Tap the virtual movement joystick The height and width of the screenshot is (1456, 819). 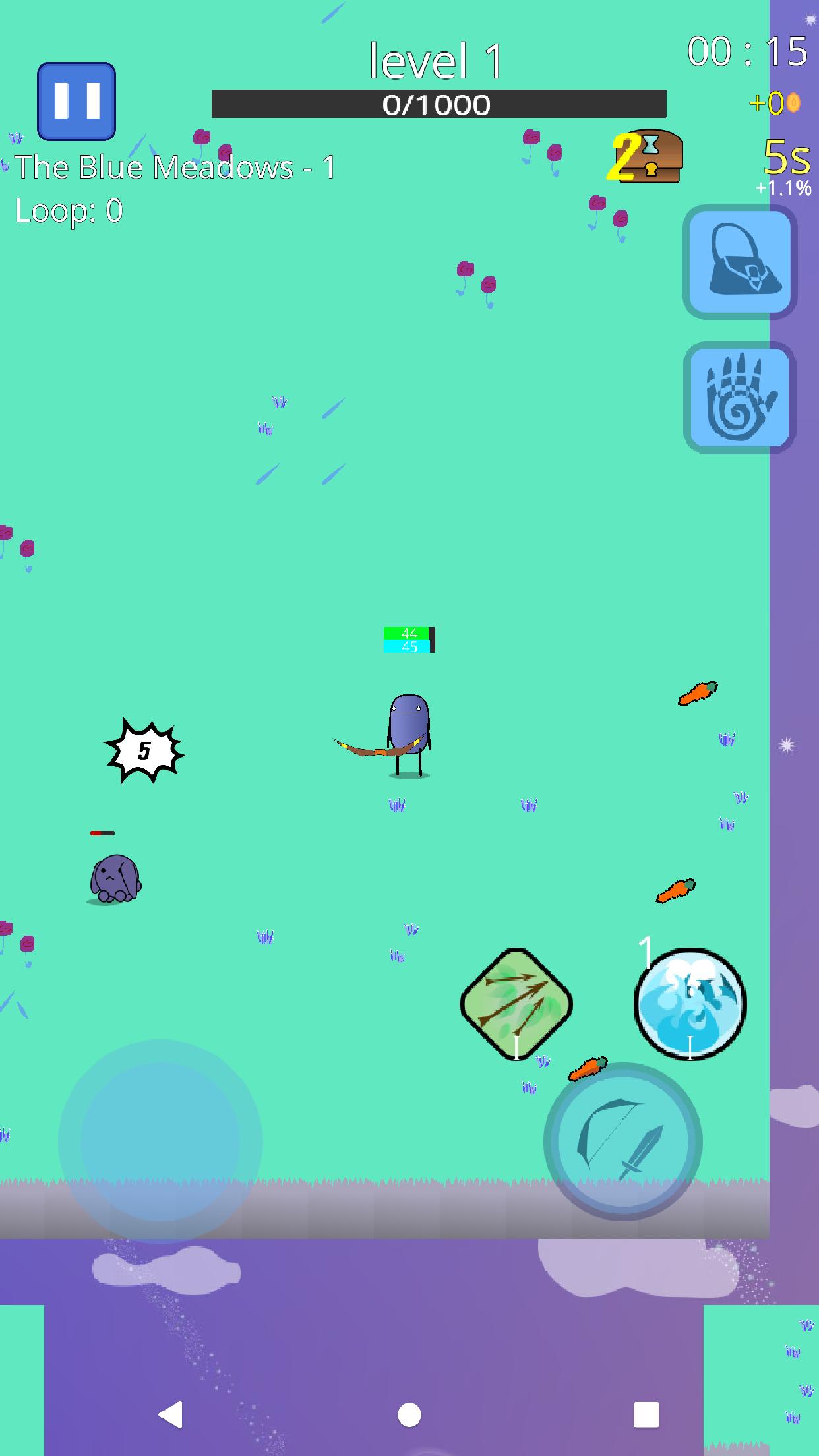click(x=160, y=1141)
